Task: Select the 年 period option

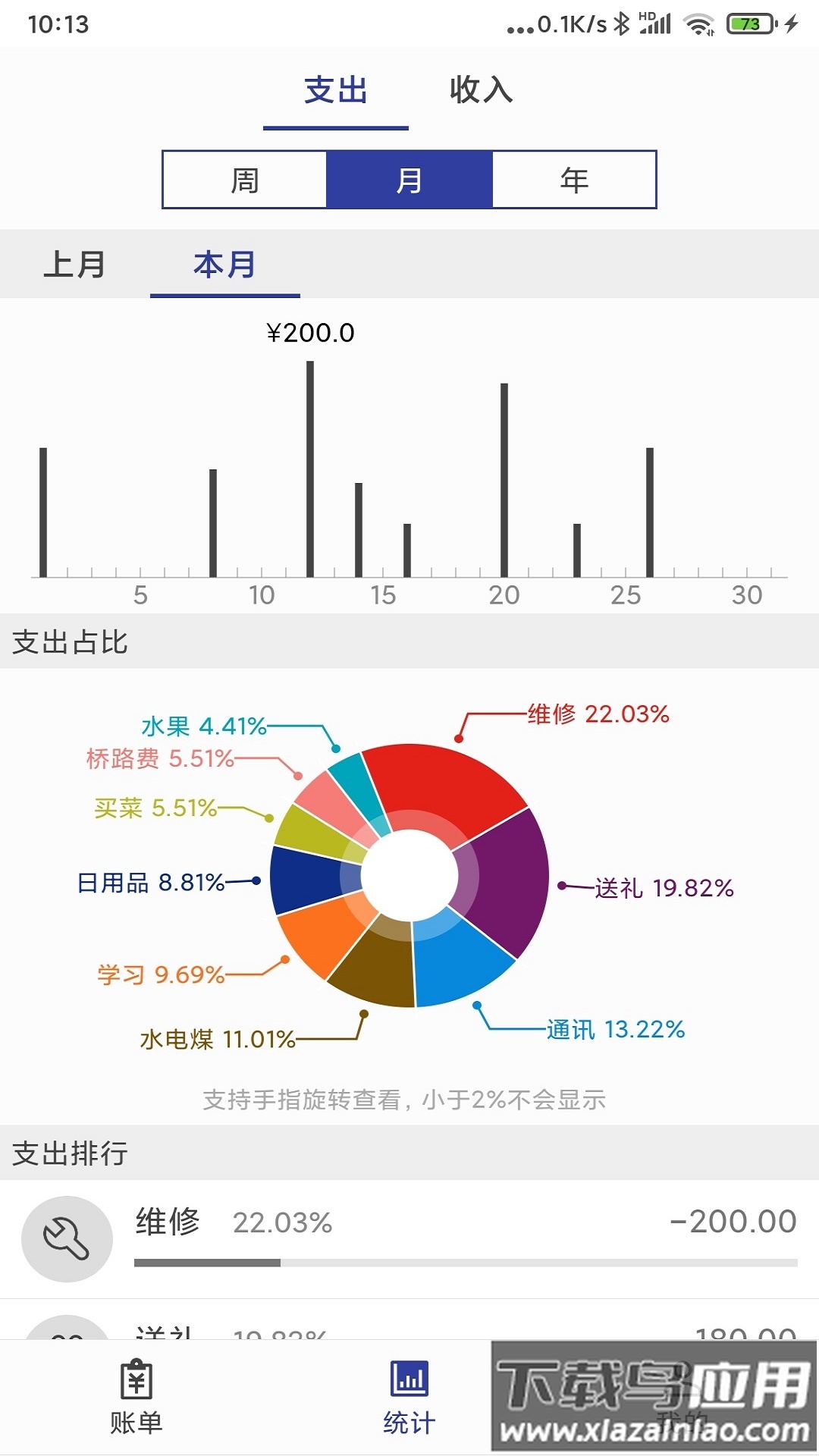Action: (x=574, y=180)
